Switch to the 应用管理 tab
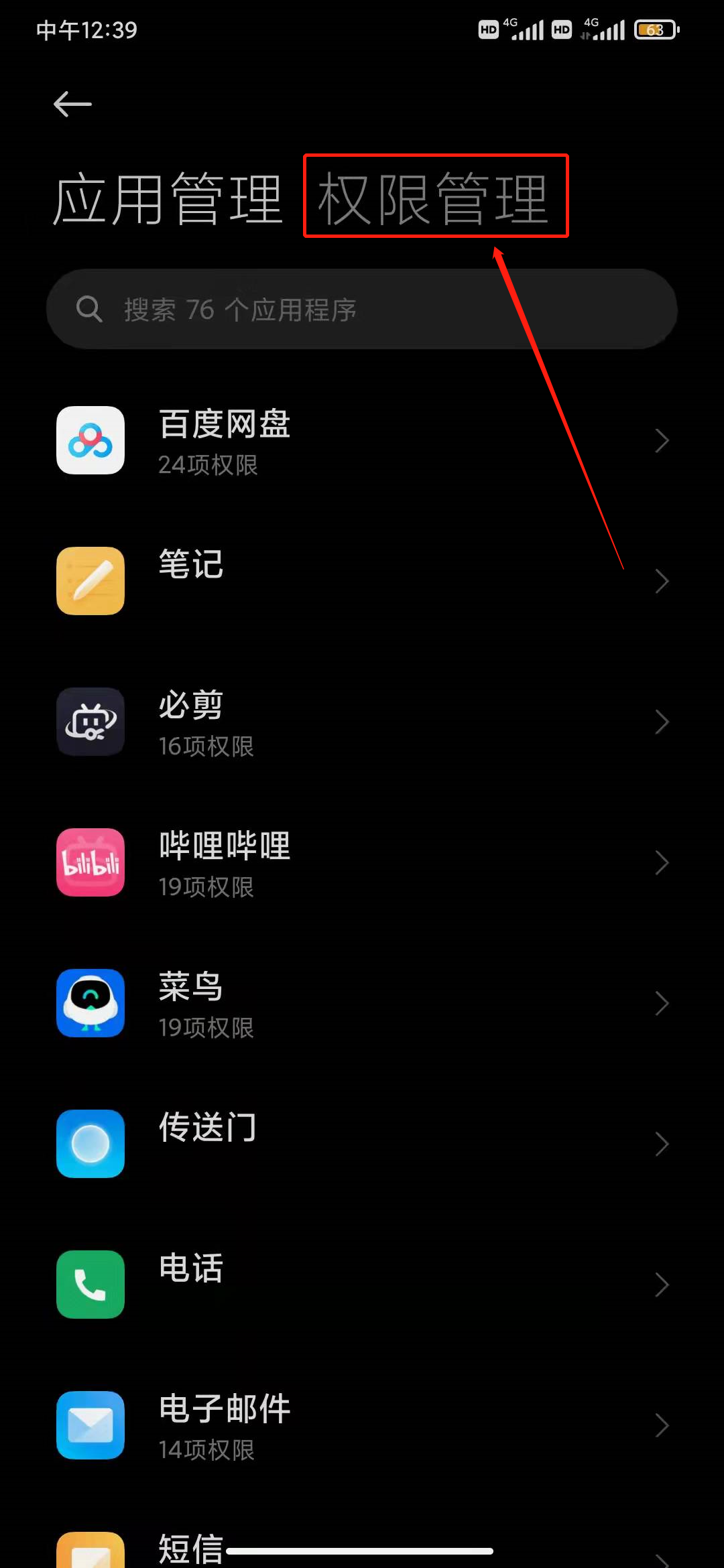This screenshot has height=1568, width=724. [x=168, y=198]
